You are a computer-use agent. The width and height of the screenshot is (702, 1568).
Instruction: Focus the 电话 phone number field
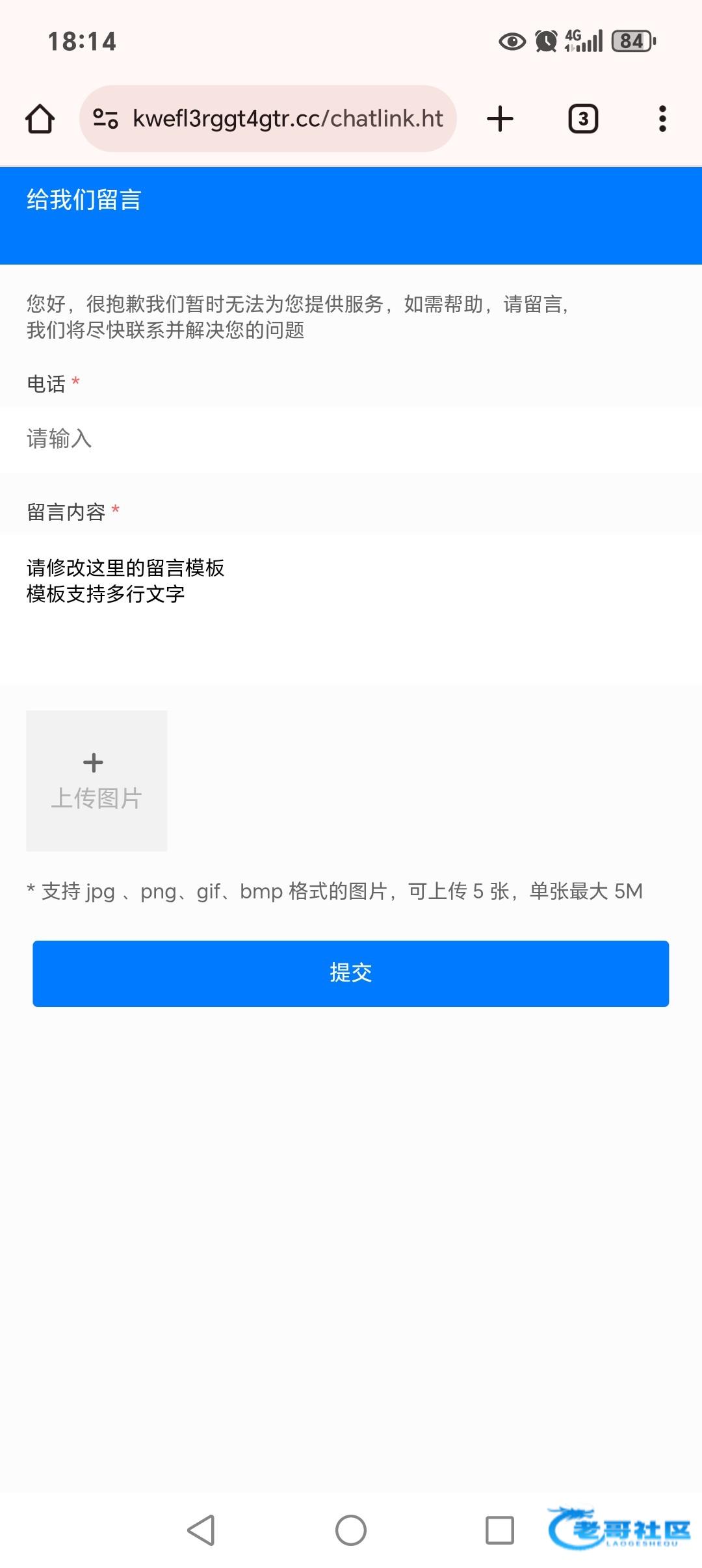coord(351,439)
